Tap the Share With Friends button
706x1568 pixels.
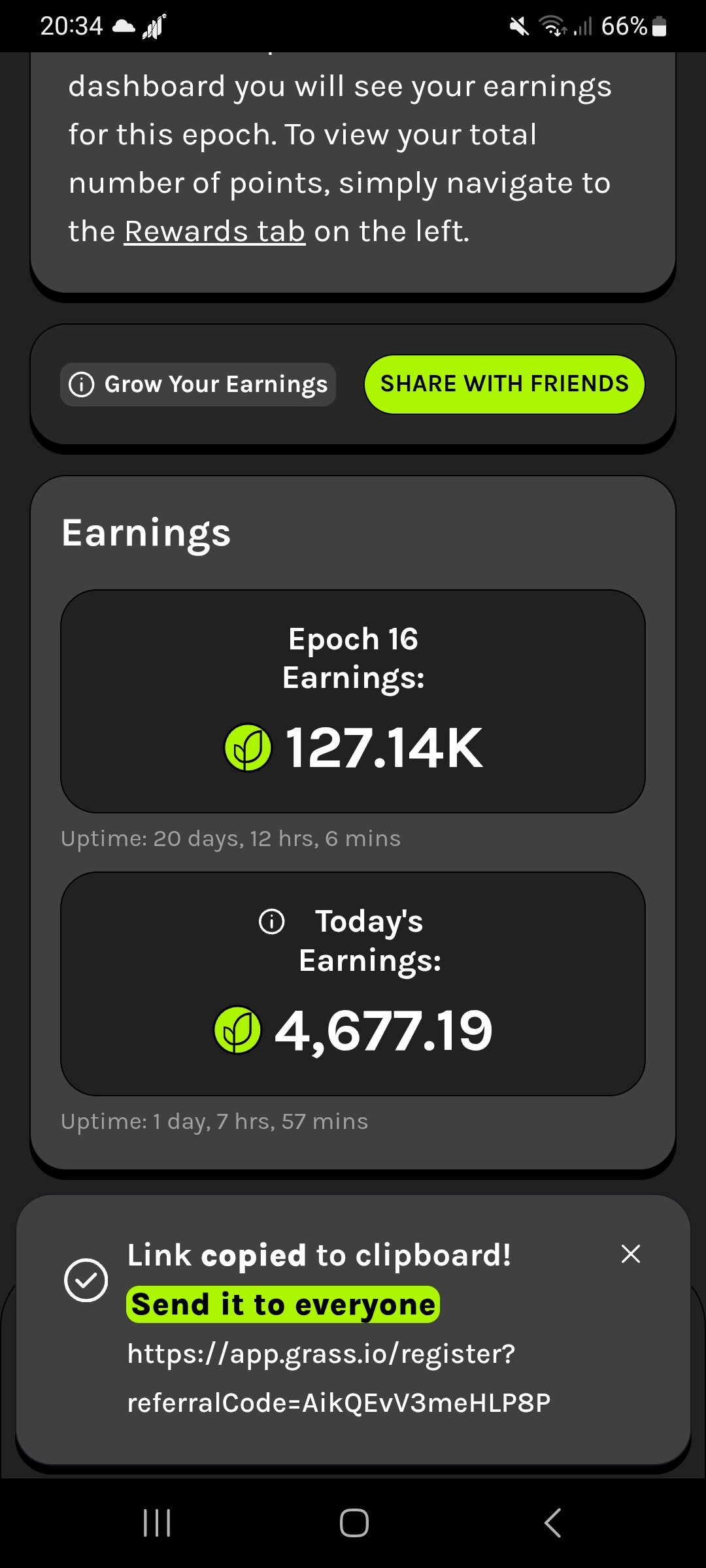click(504, 384)
